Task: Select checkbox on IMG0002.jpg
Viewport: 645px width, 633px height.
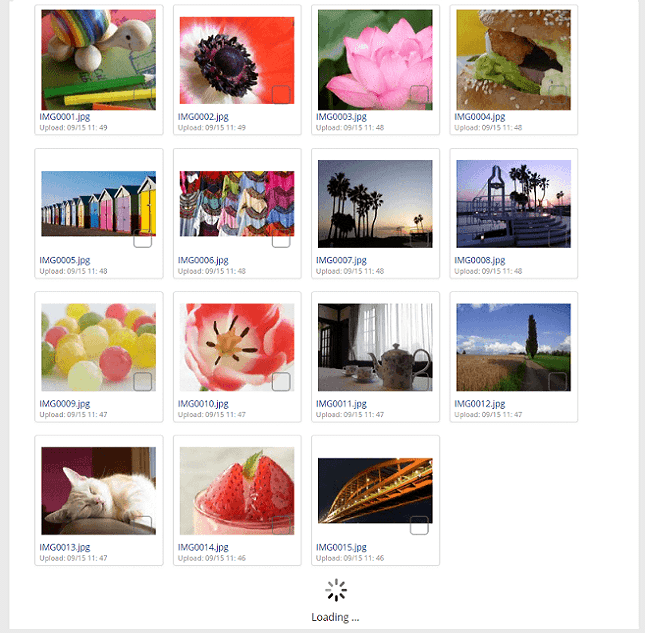Action: coord(281,95)
